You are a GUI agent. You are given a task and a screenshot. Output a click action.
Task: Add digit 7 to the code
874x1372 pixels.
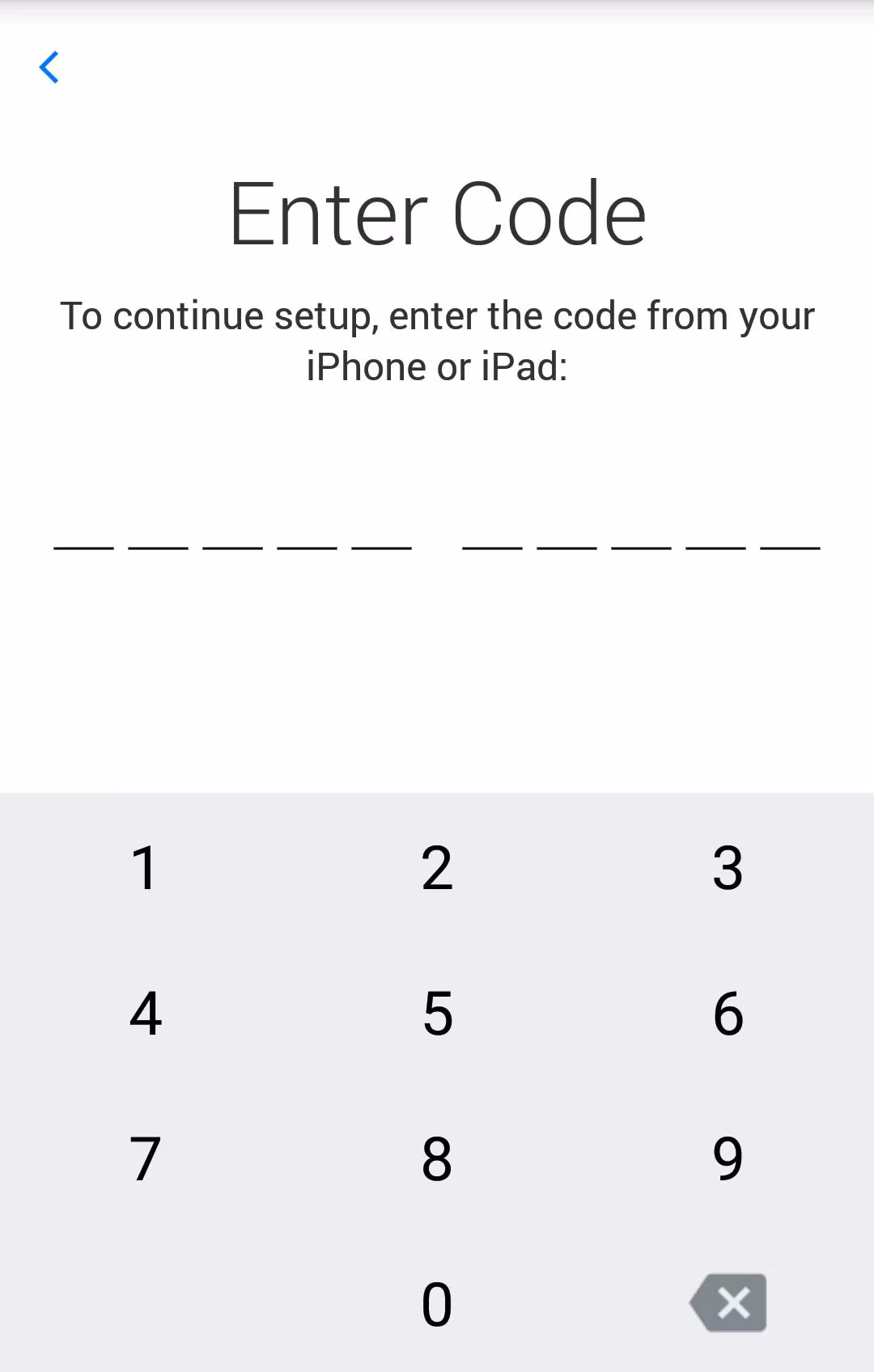[146, 1158]
